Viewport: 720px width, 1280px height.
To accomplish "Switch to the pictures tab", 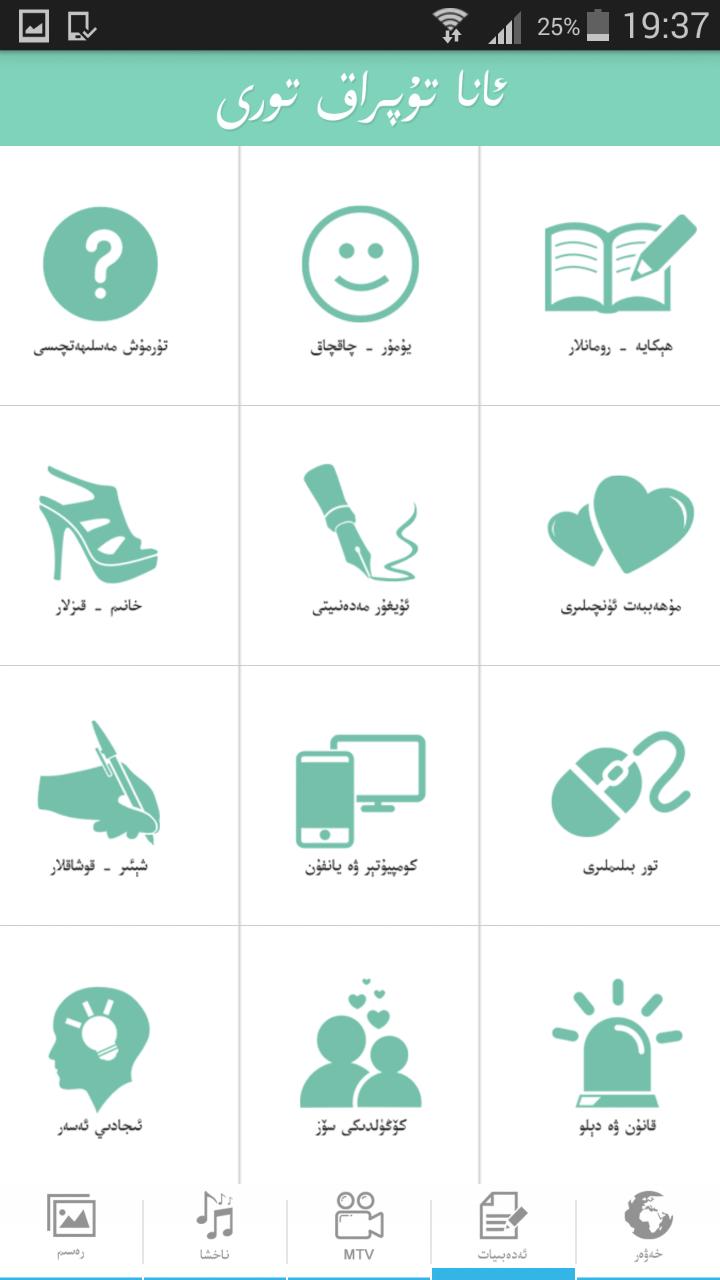I will (x=71, y=1227).
